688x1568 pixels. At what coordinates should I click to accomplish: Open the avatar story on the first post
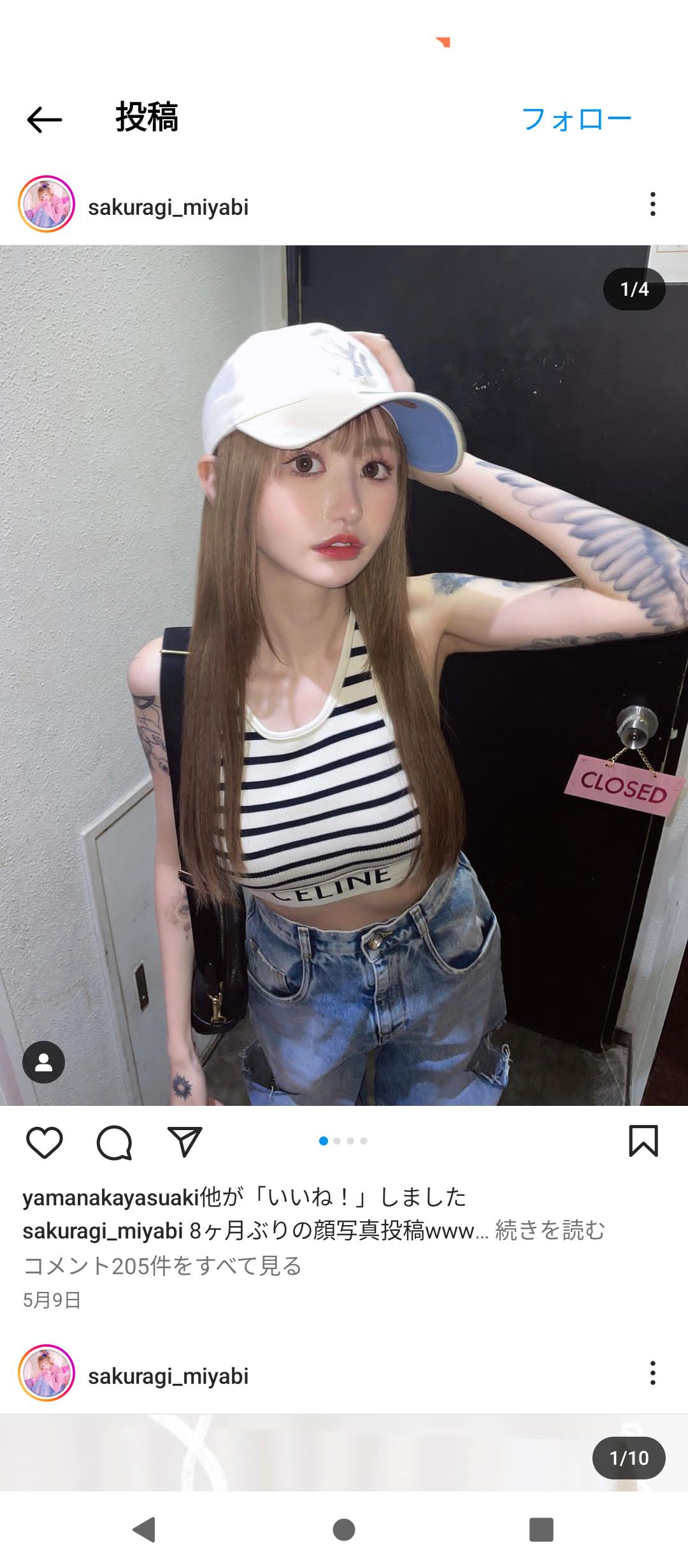point(47,204)
